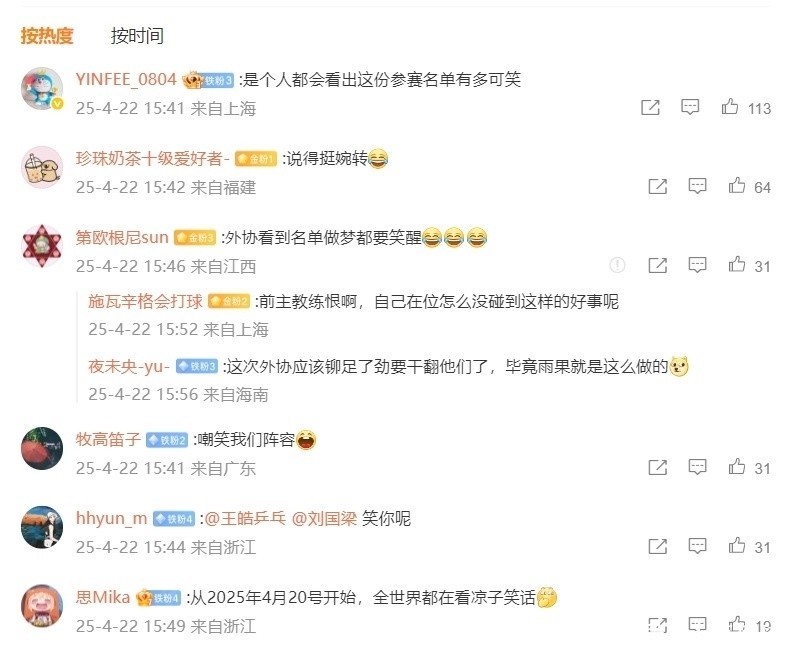Share hhyun_m's comment
The width and height of the screenshot is (789, 650).
pos(657,546)
